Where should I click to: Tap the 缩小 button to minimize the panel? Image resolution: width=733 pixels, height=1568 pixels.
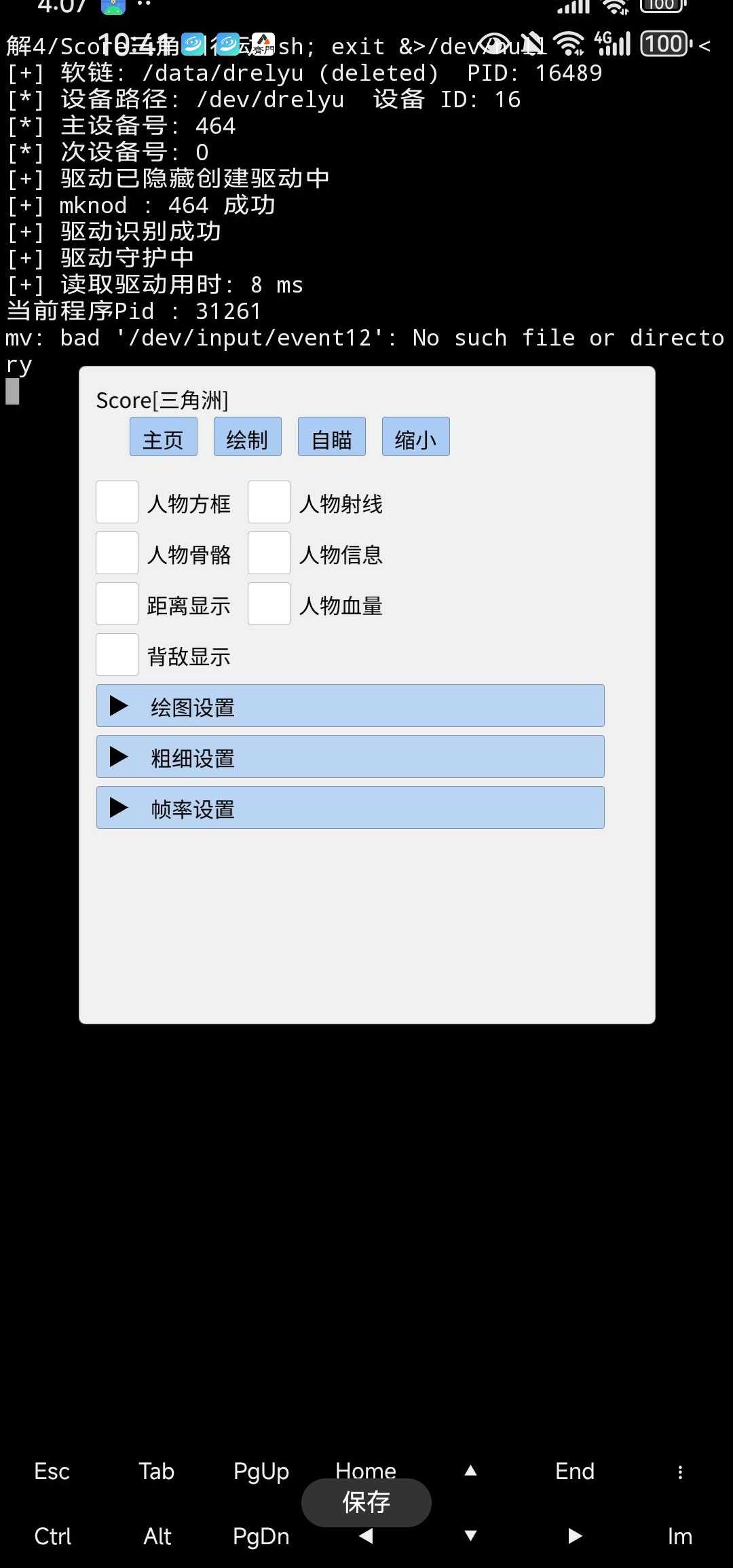pyautogui.click(x=416, y=436)
